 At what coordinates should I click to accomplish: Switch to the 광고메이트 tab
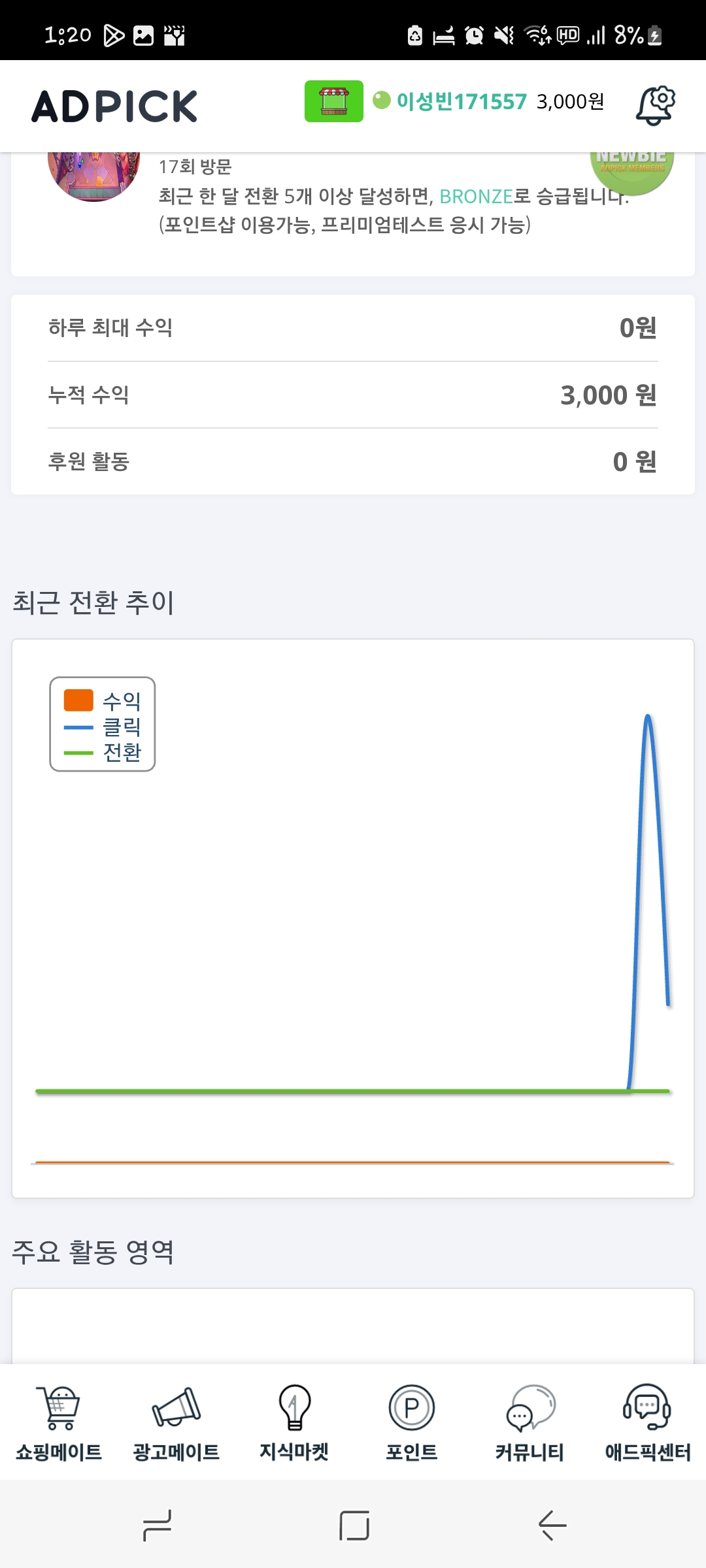coord(176,1423)
